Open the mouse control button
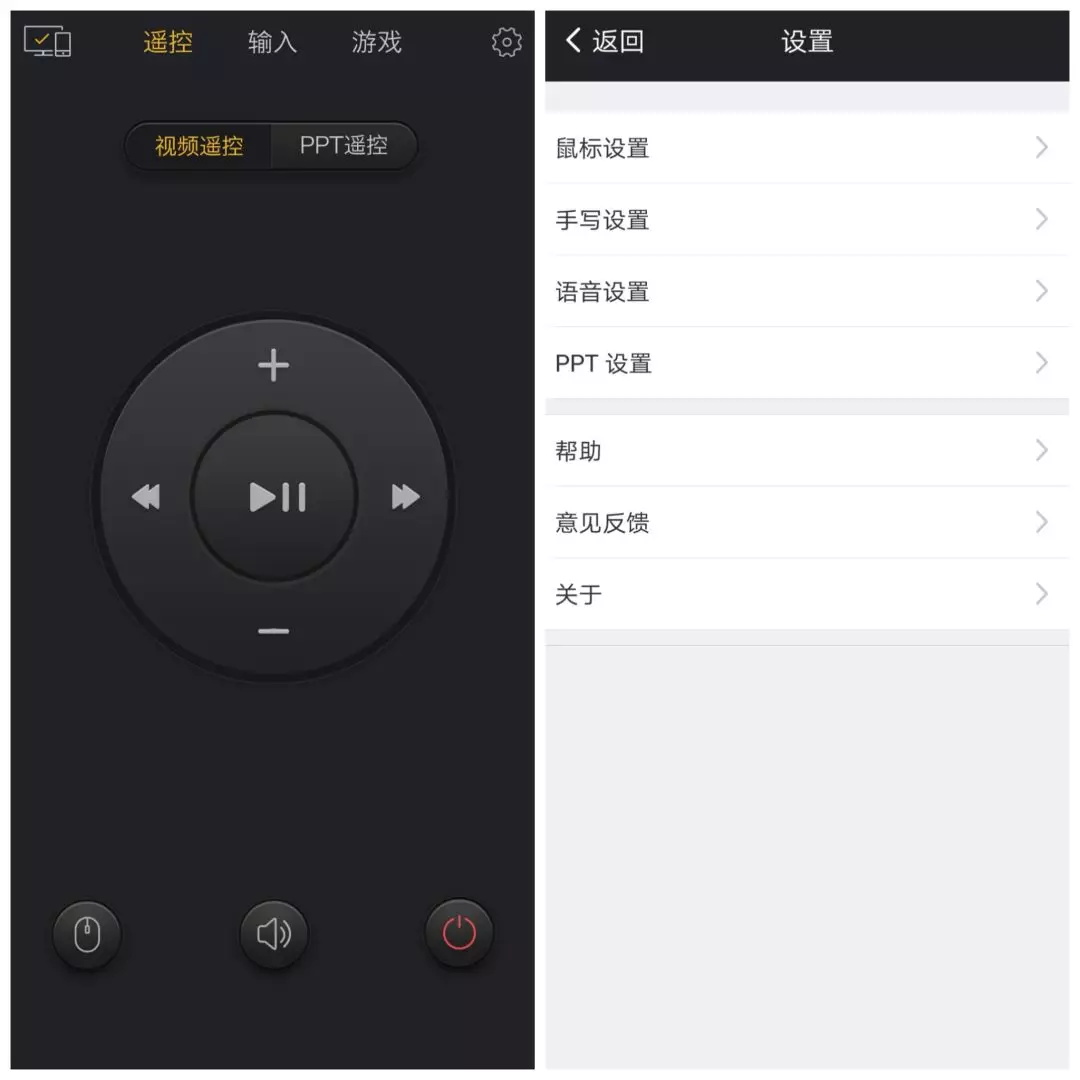Viewport: 1080px width, 1080px height. point(87,935)
